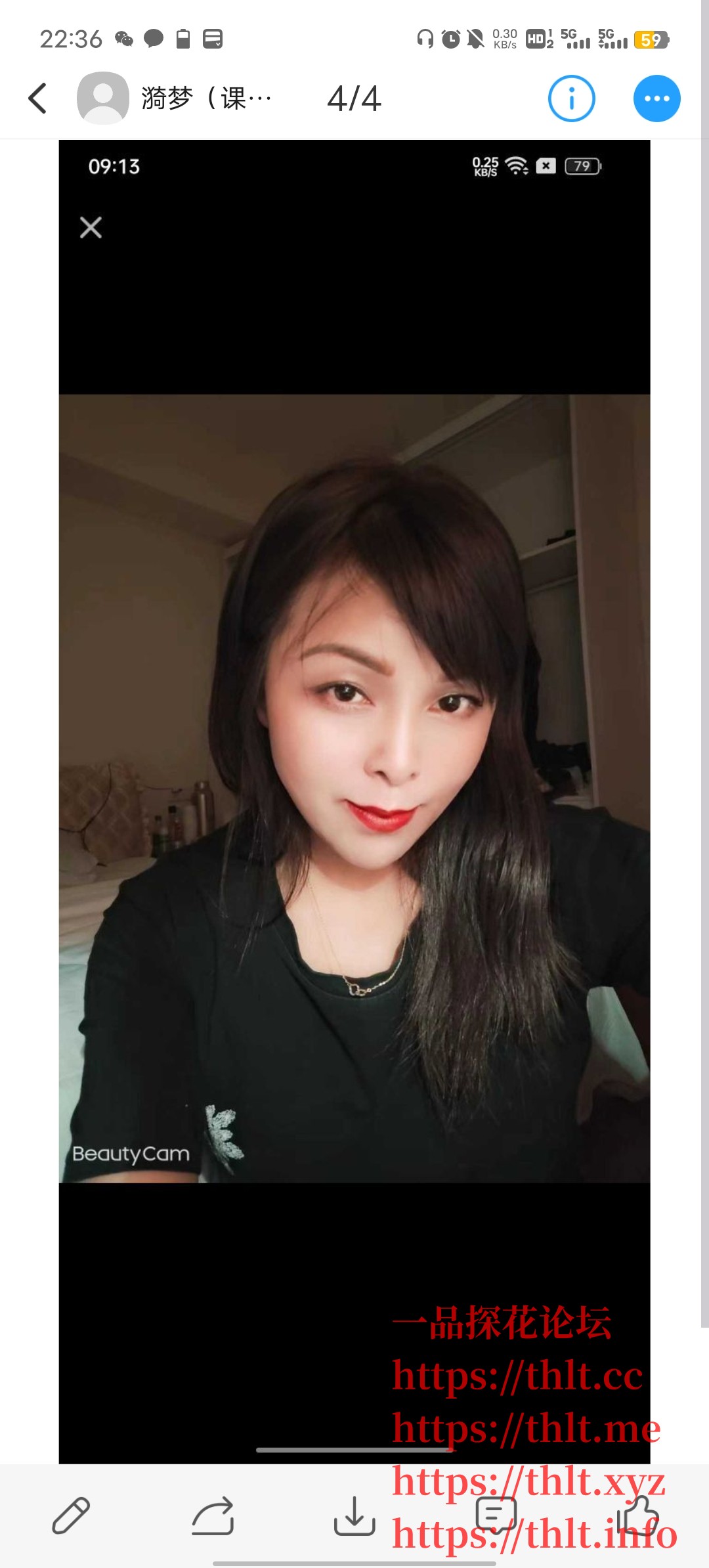Open the blue more options menu
The image size is (709, 1568).
click(x=656, y=98)
